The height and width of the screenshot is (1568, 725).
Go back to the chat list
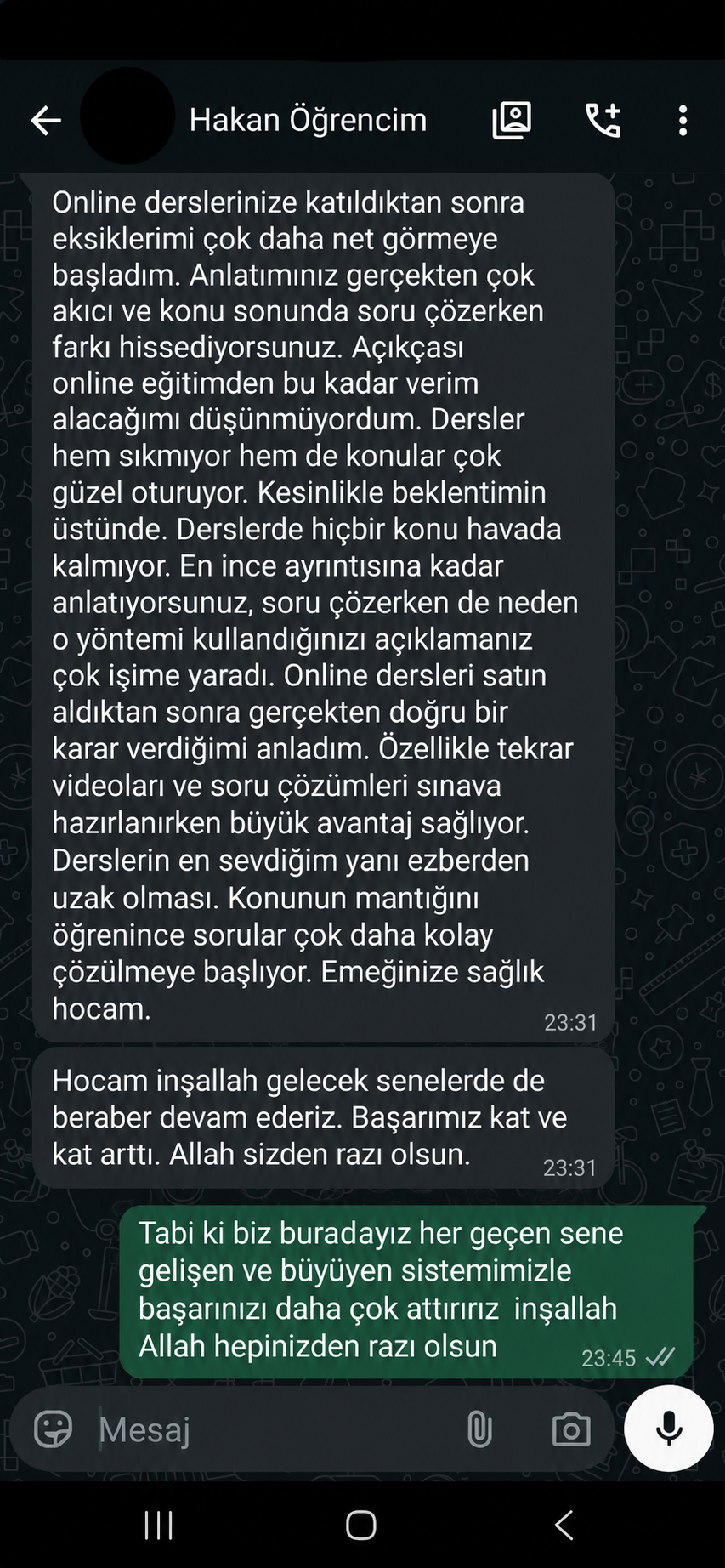tap(46, 121)
